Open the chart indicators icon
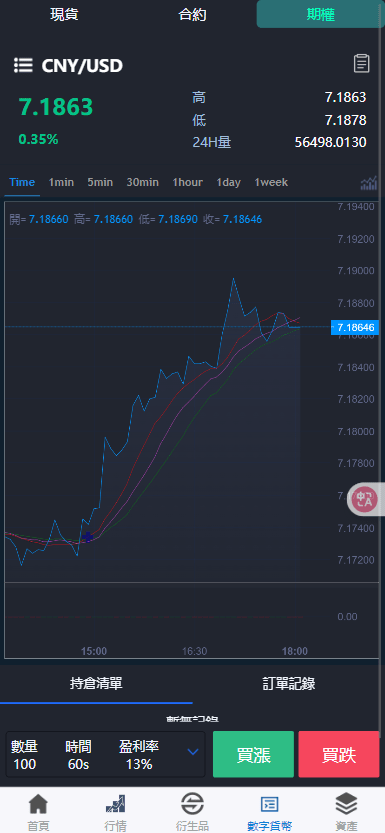385x833 pixels. pos(369,183)
